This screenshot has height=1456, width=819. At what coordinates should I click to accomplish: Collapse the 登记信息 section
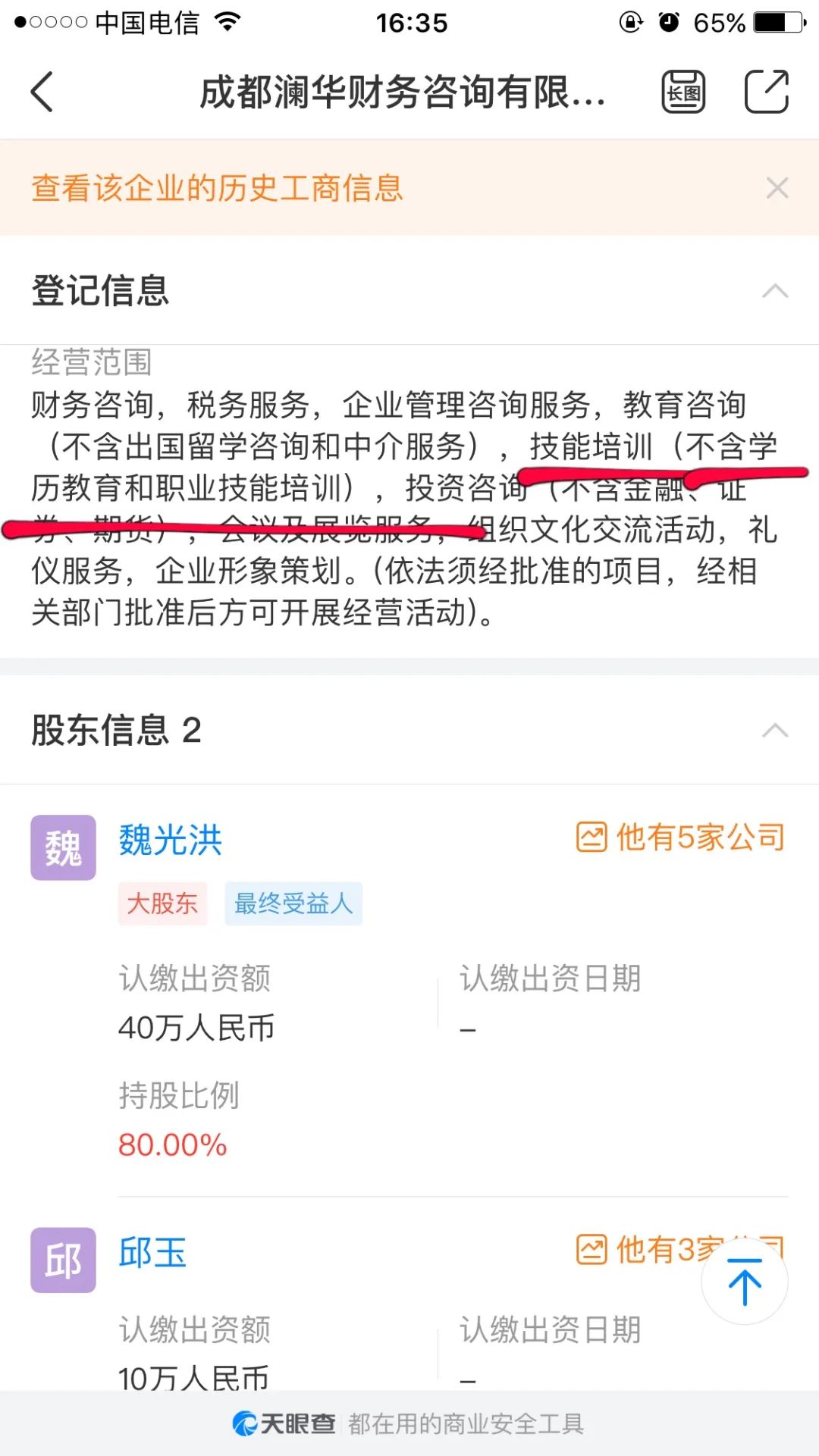774,291
